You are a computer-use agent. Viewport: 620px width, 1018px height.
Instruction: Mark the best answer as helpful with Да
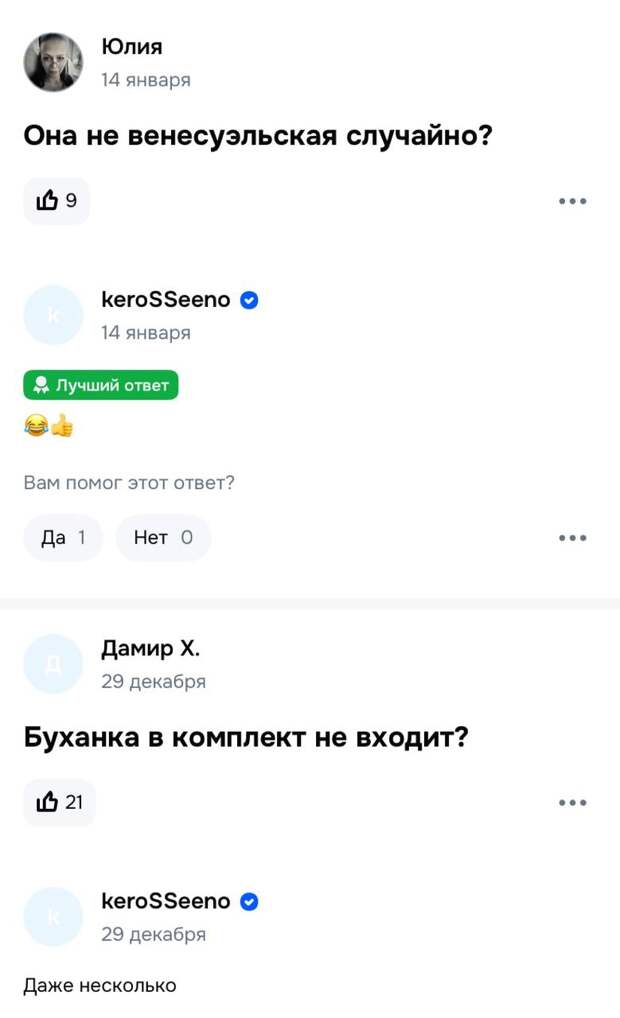[x=63, y=538]
